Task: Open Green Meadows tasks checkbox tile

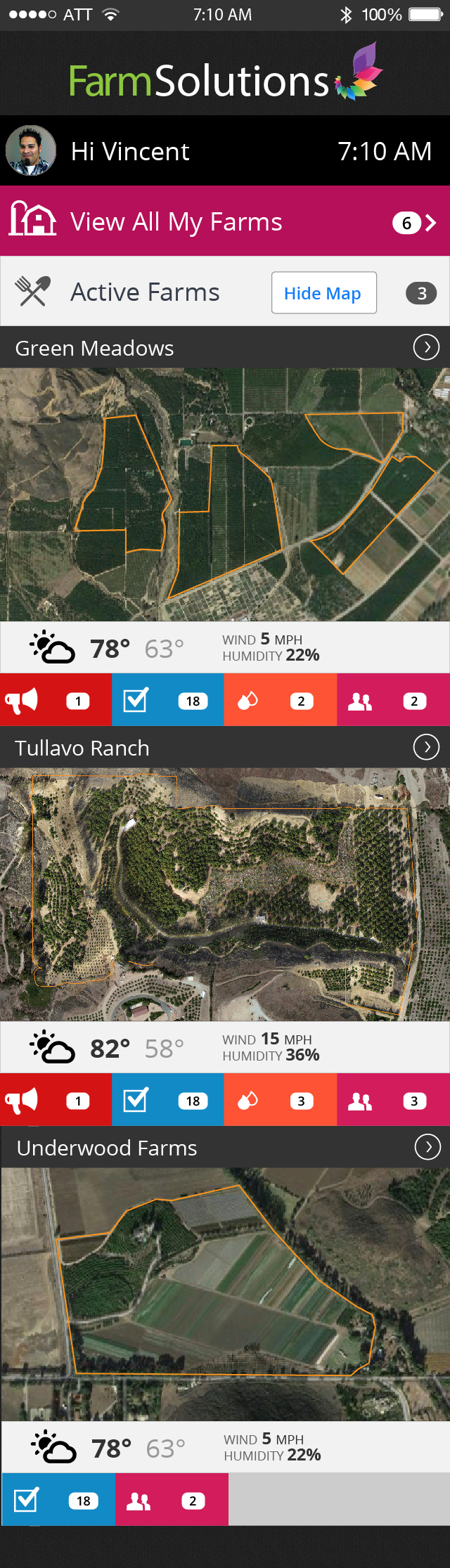Action: (167, 700)
